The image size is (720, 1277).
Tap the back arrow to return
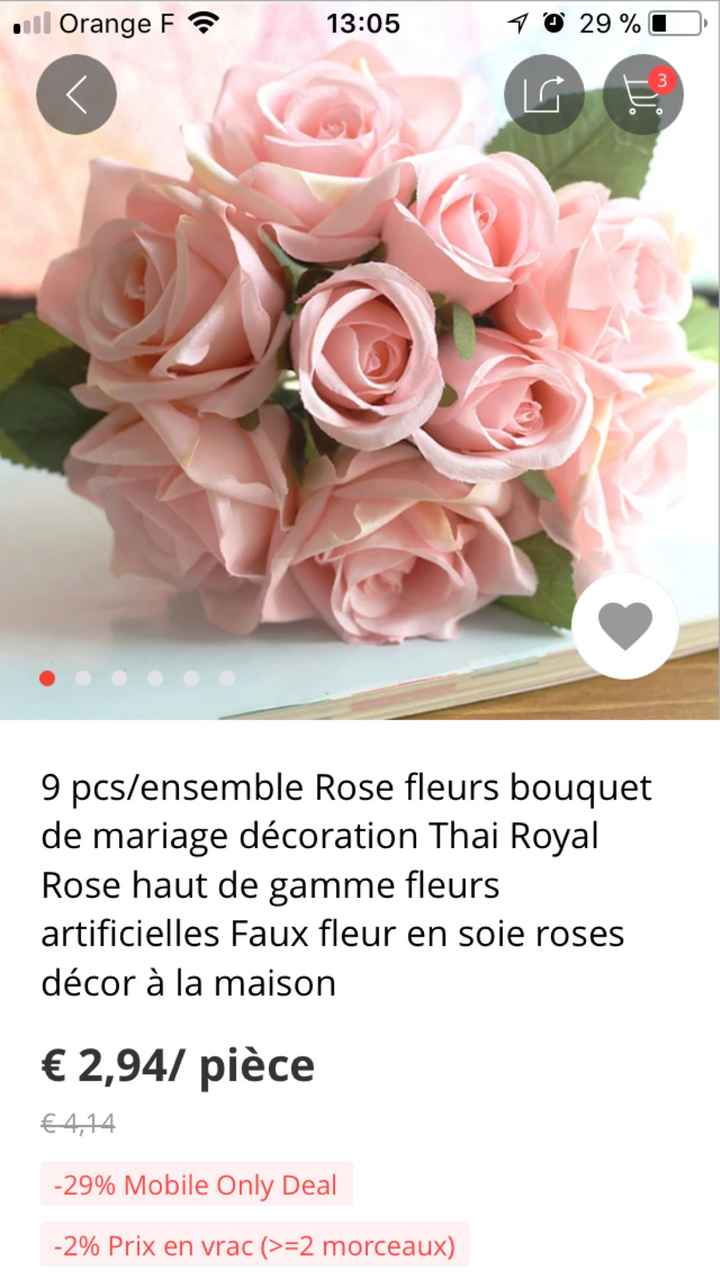point(75,95)
